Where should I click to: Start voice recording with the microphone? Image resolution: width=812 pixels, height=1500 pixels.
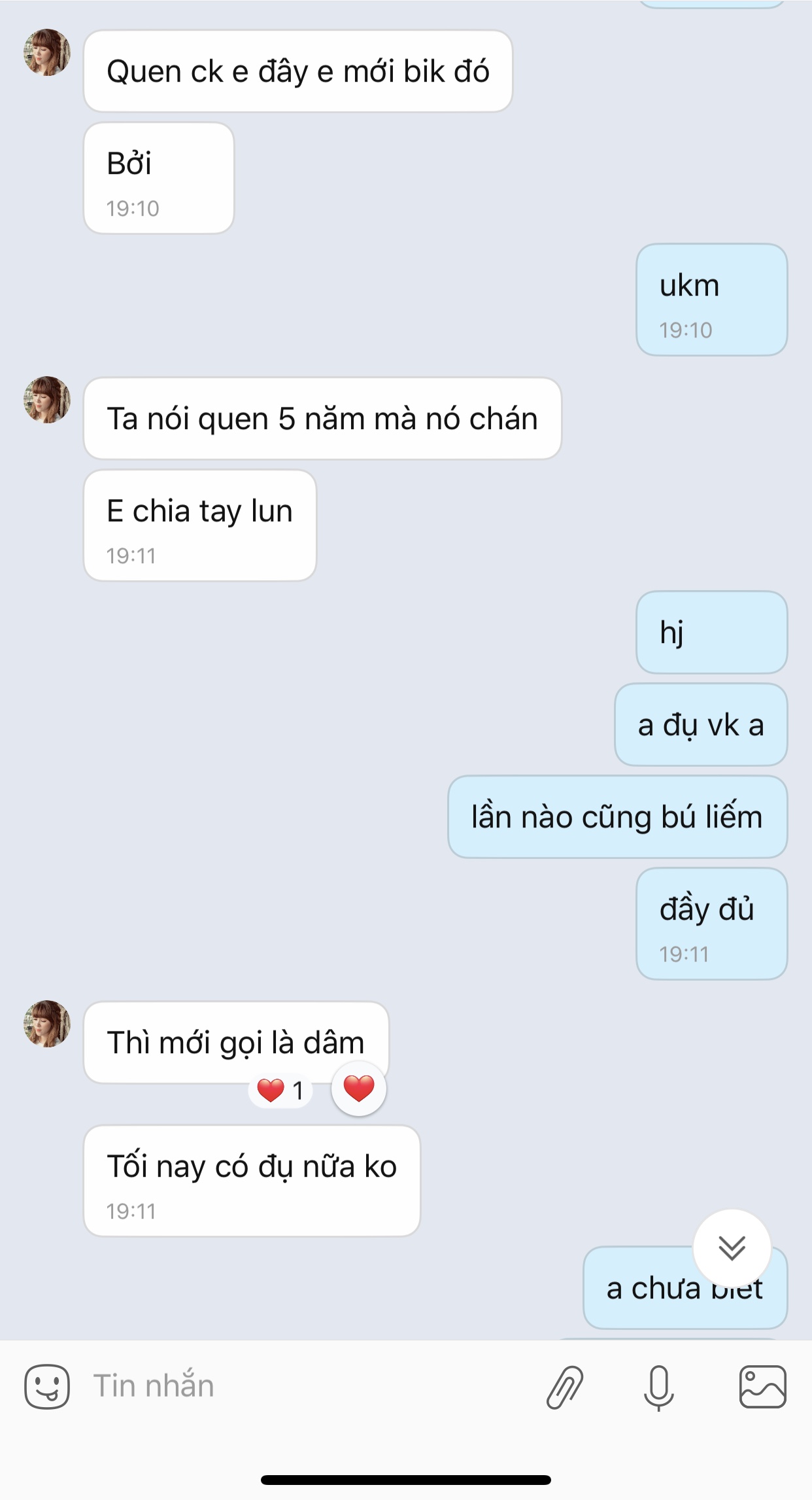658,1386
